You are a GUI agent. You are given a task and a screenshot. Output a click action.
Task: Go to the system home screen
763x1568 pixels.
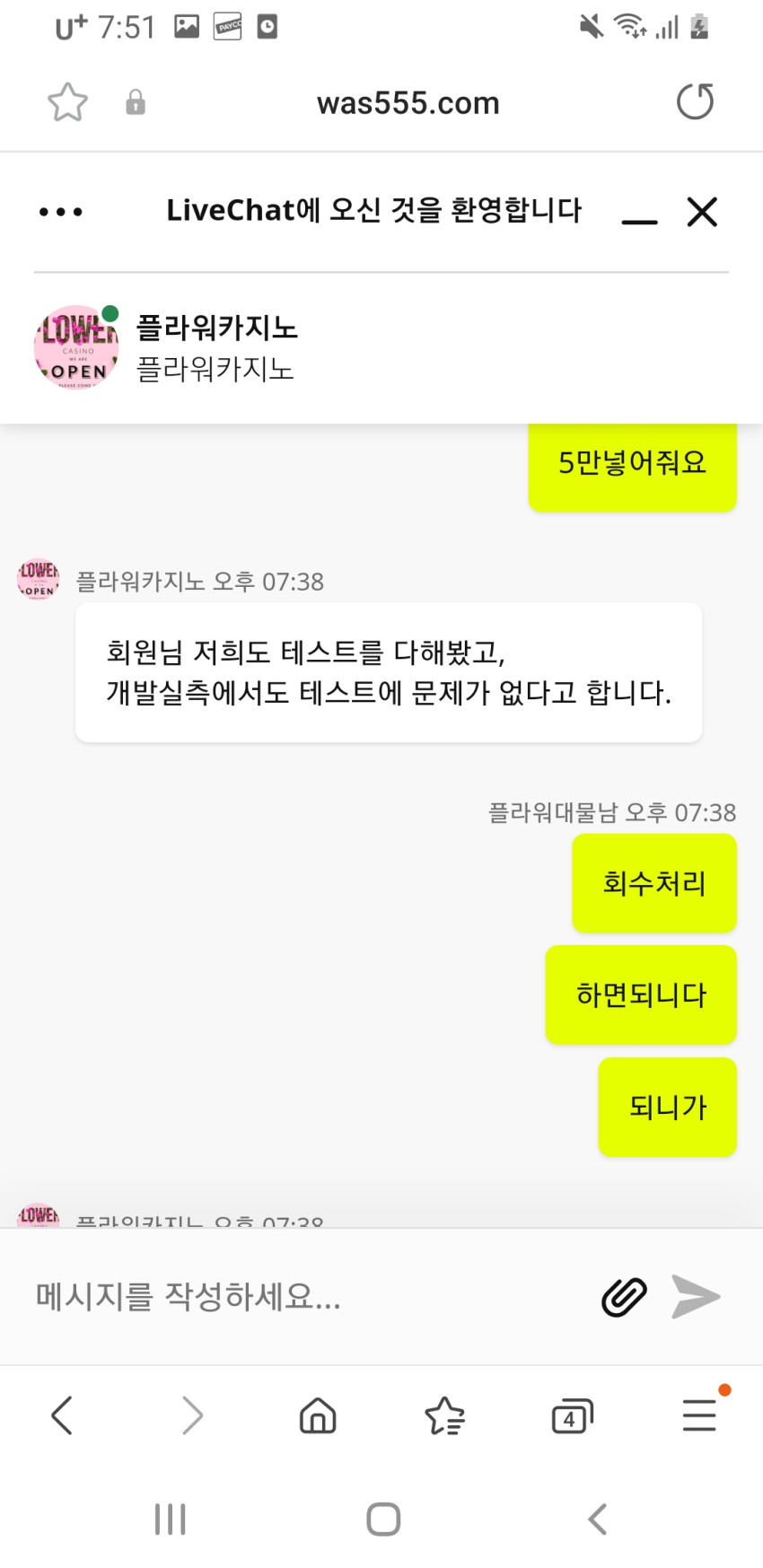[x=383, y=1520]
